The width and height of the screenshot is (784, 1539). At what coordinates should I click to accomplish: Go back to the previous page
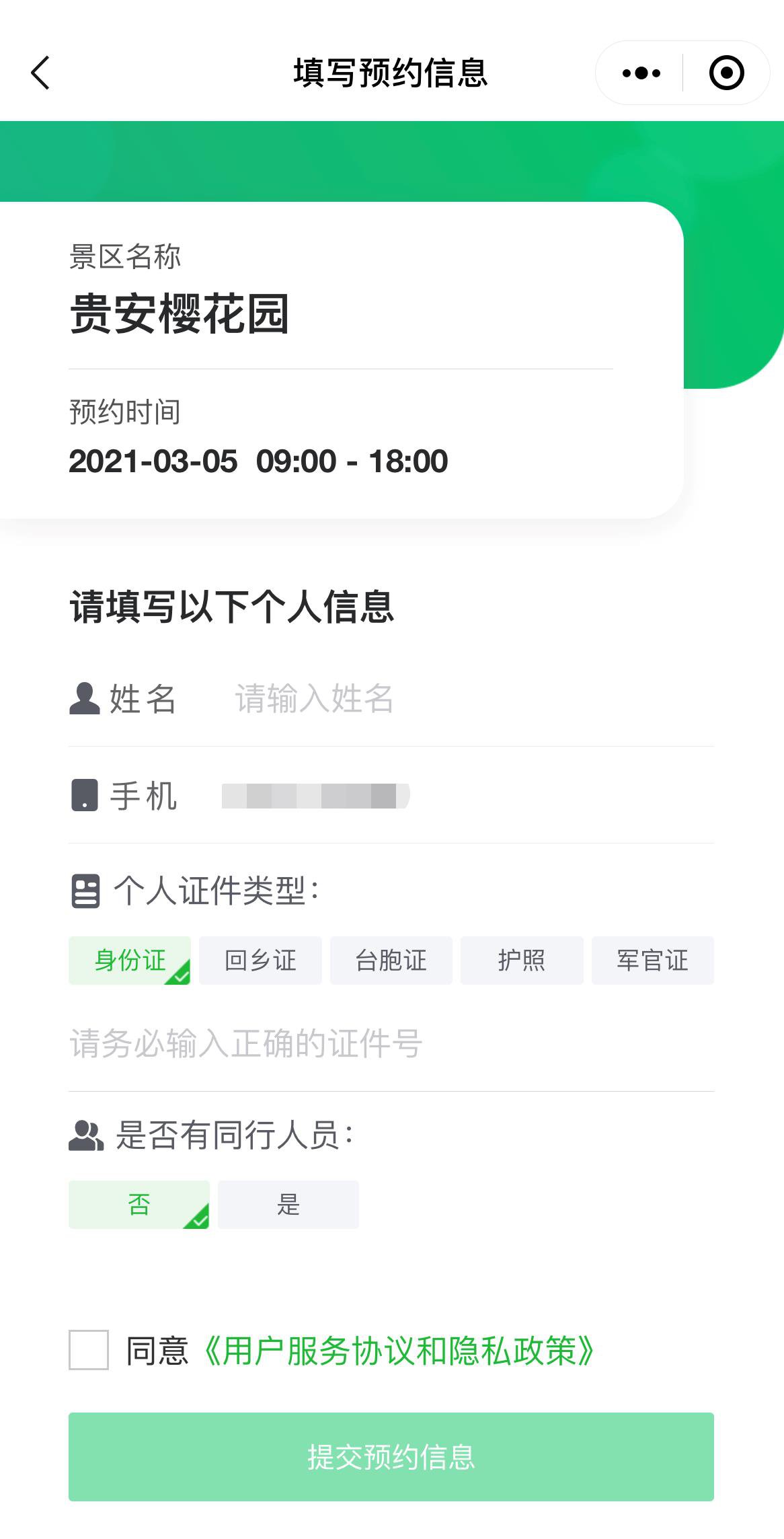40,73
